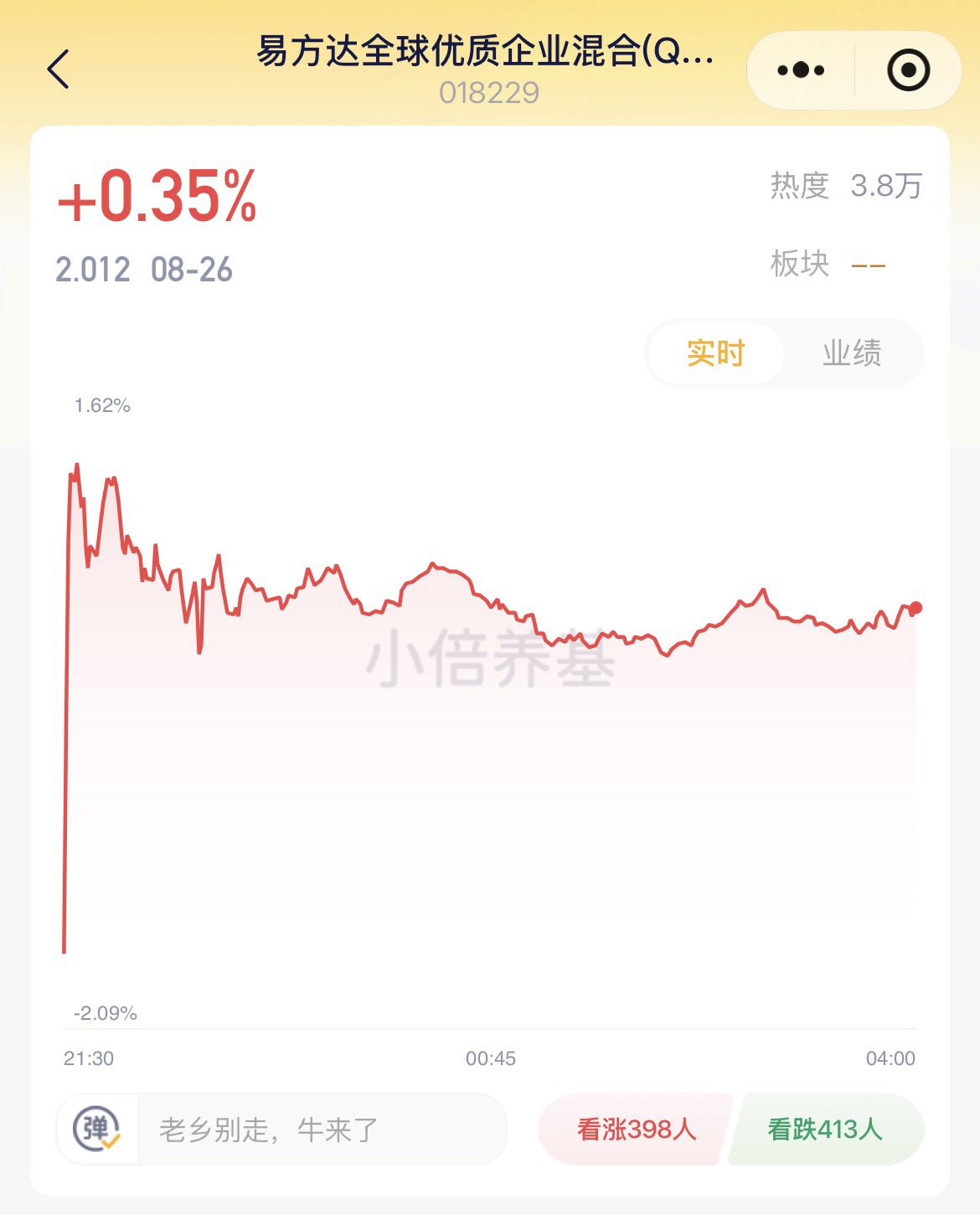Go back using the top-left arrow
980x1215 pixels.
(58, 70)
